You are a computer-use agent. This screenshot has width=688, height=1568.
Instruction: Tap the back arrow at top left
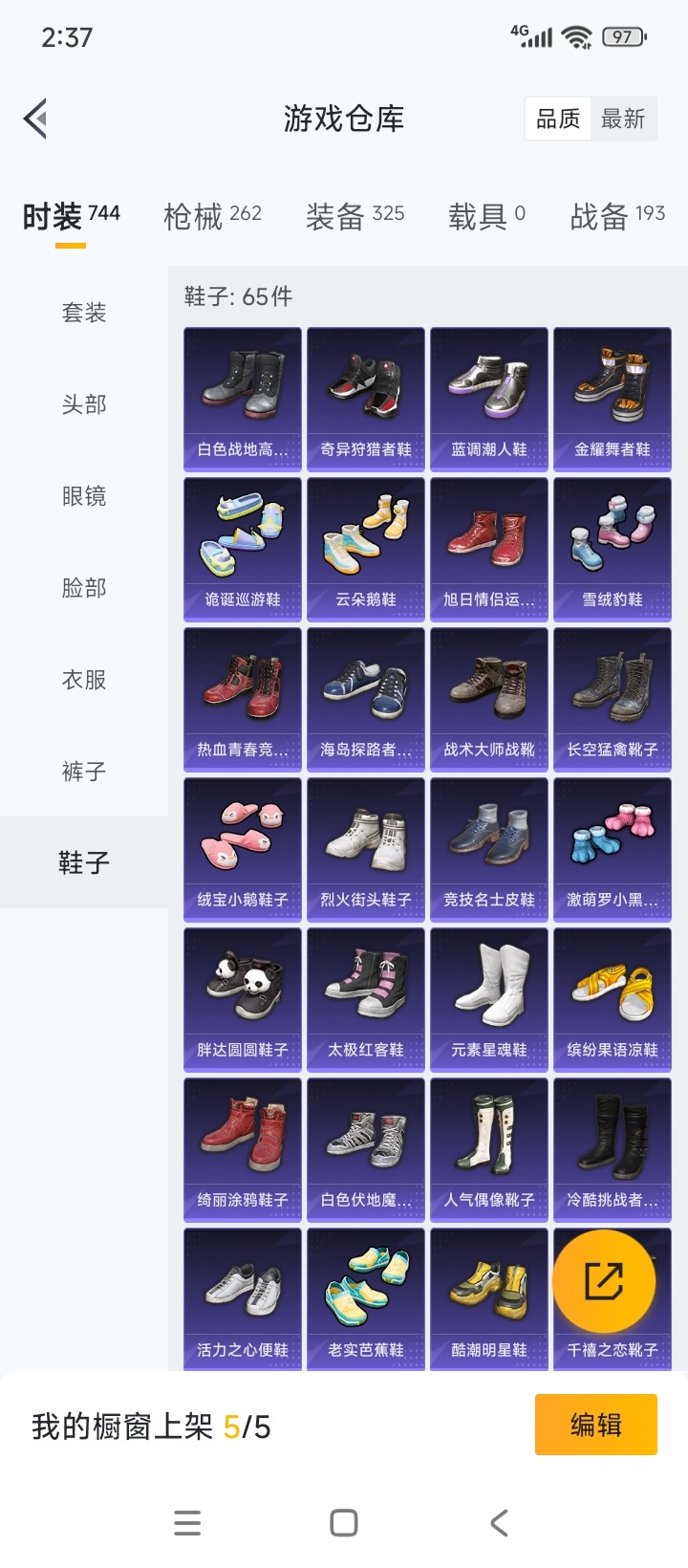click(x=34, y=119)
